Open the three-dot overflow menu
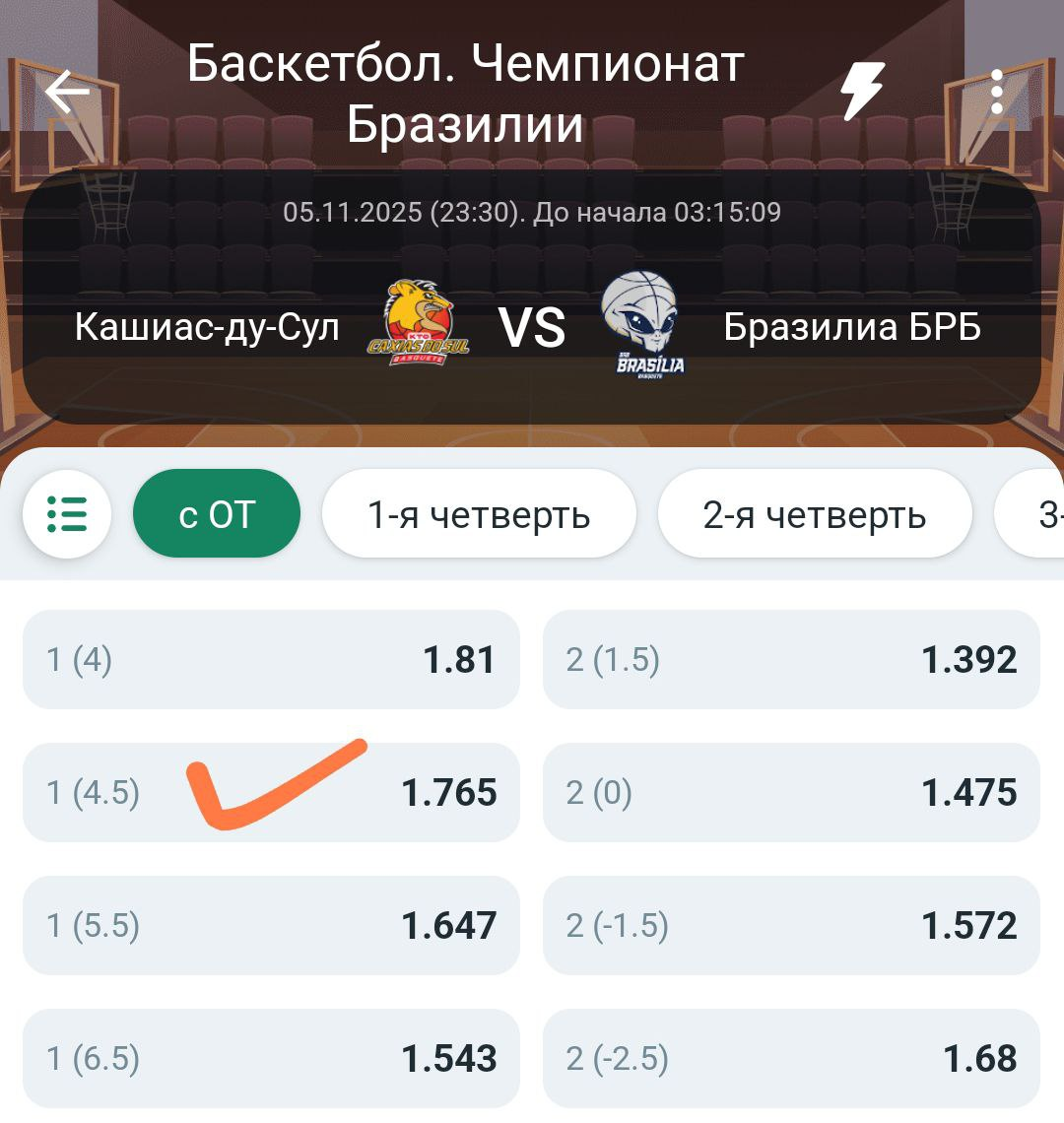1064x1123 pixels. point(997,92)
